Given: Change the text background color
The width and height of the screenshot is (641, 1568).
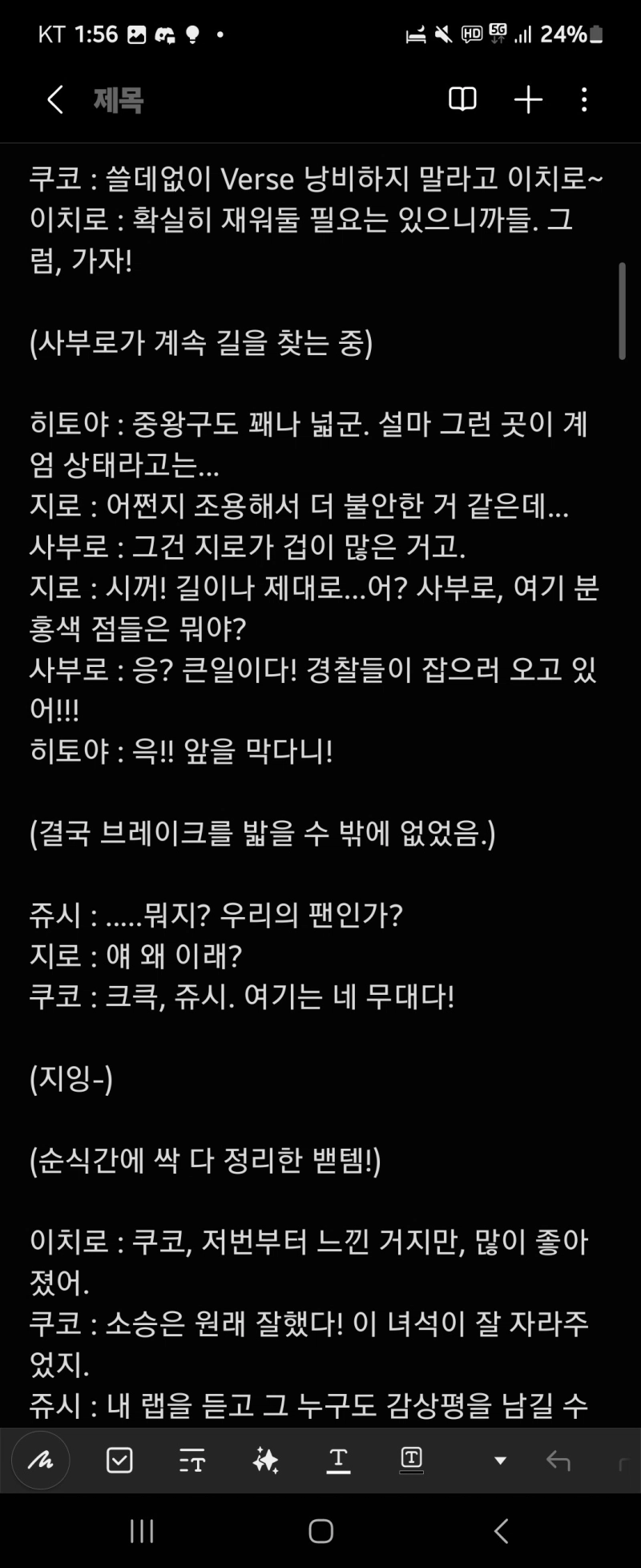Looking at the screenshot, I should tap(411, 1460).
